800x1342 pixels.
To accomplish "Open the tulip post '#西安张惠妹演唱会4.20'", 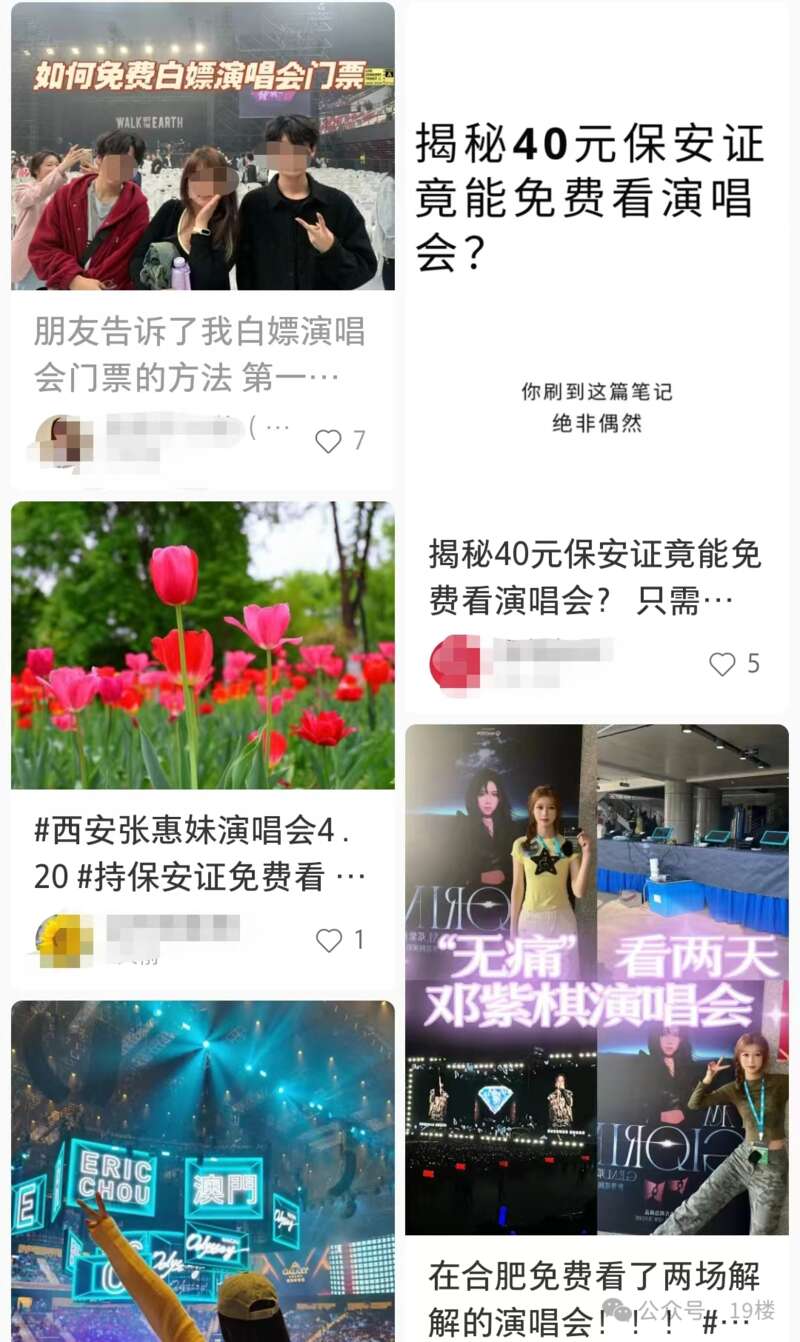I will pos(202,645).
